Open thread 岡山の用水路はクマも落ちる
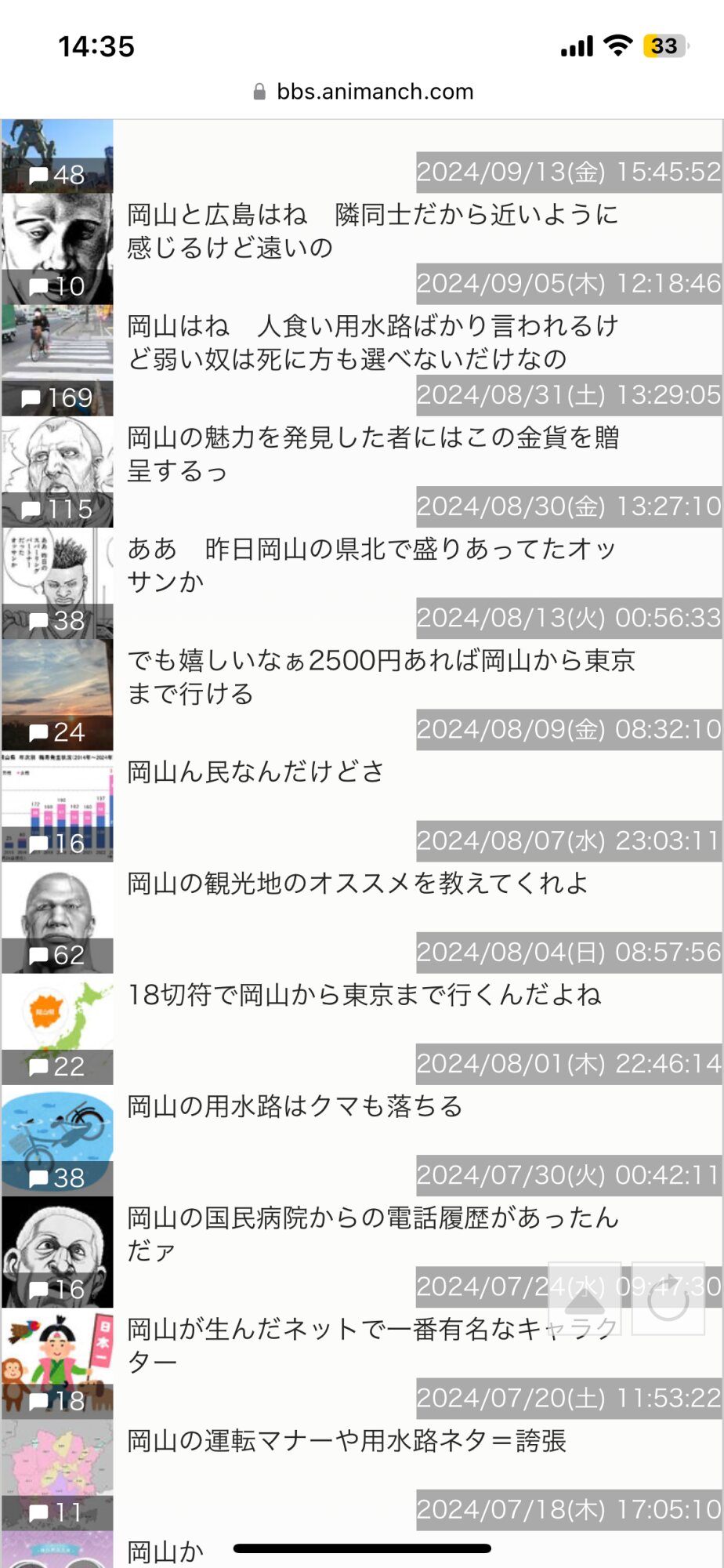Screen dimensions: 724x1568 coord(295,1106)
